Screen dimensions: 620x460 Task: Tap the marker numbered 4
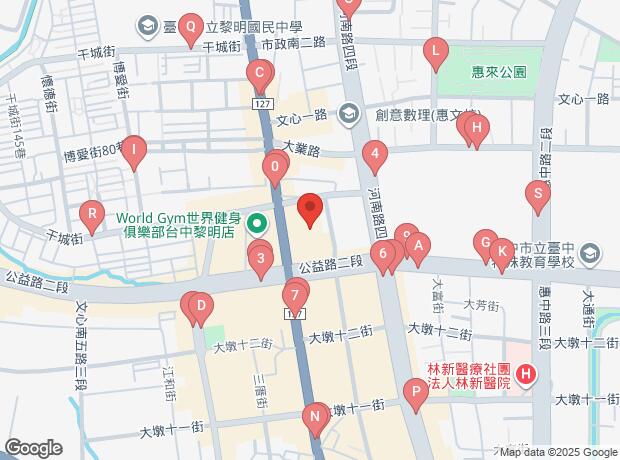(x=374, y=155)
